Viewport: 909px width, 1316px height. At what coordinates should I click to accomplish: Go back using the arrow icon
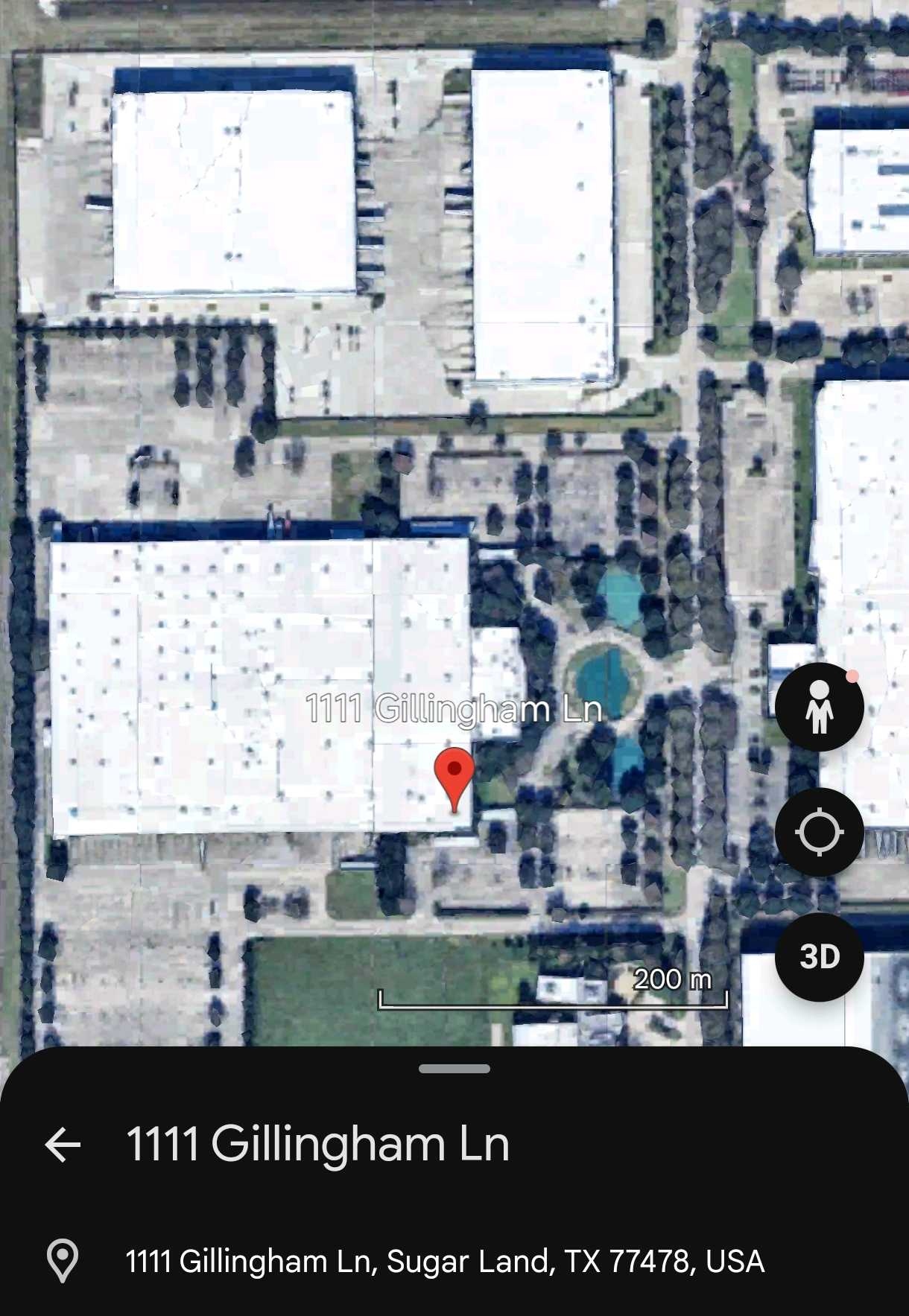(63, 1144)
